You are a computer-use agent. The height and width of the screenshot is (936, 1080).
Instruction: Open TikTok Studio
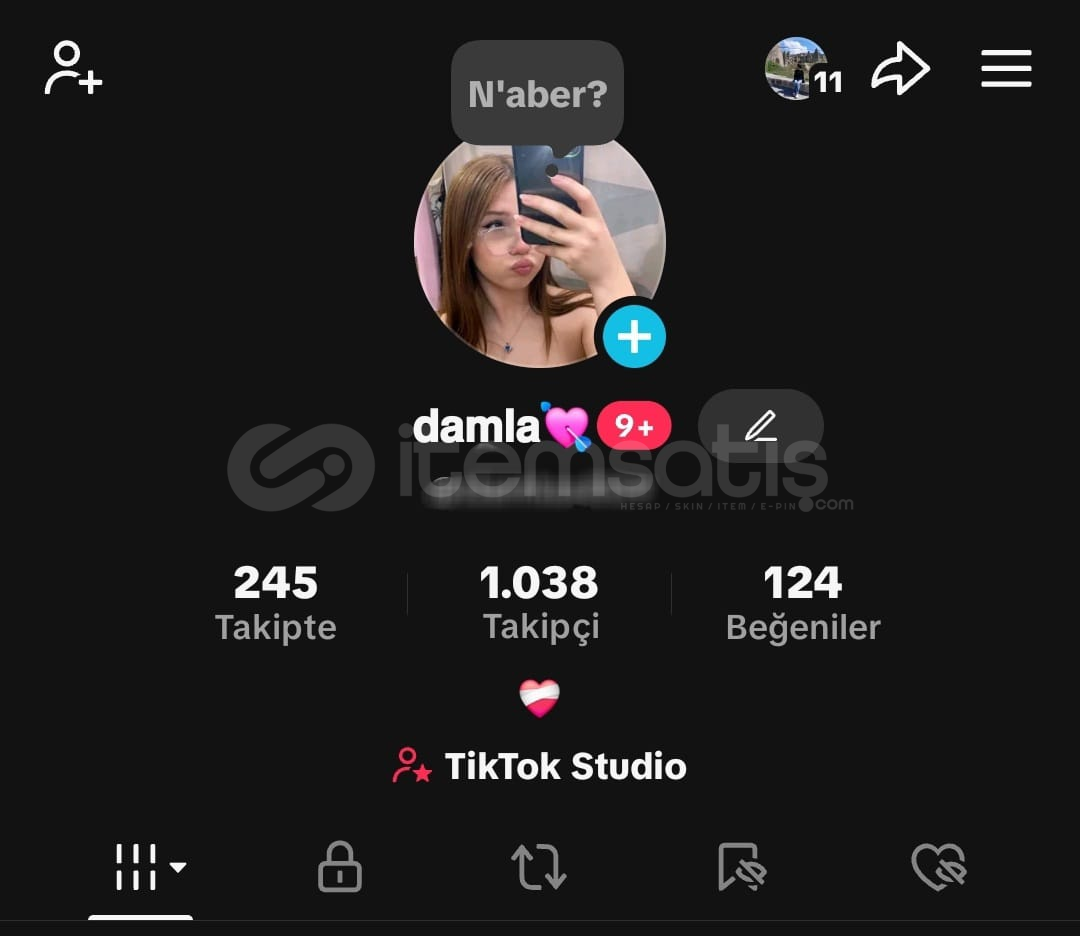(x=540, y=766)
